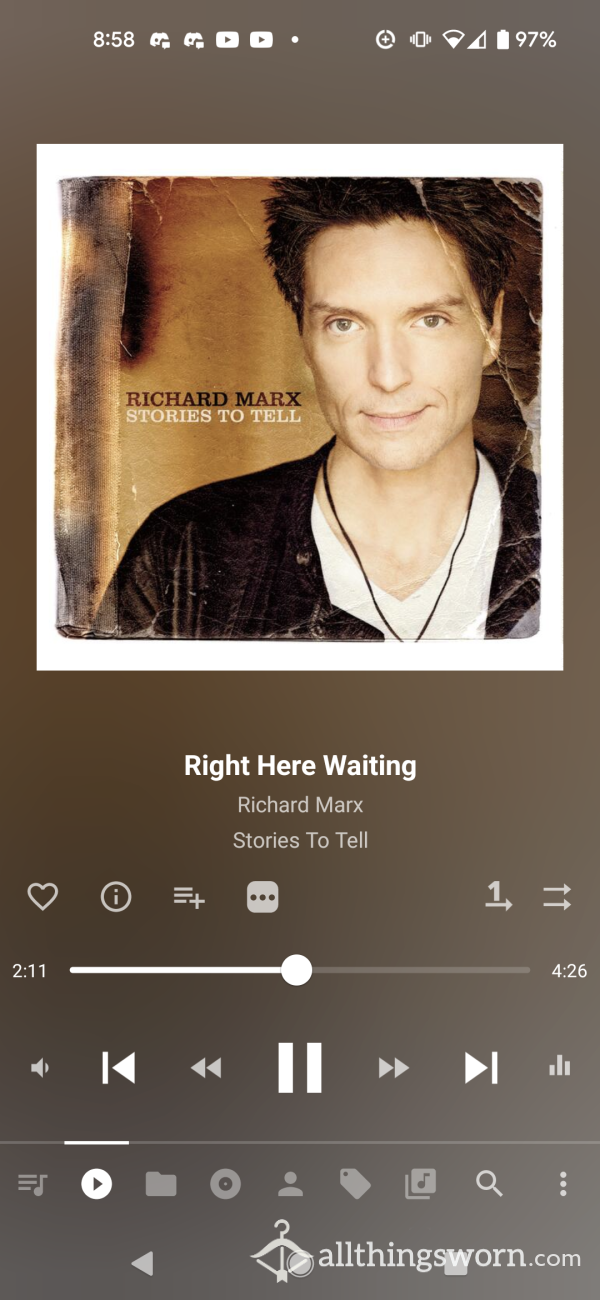The height and width of the screenshot is (1300, 600).
Task: Switch to the albums disc tab
Action: click(225, 1185)
